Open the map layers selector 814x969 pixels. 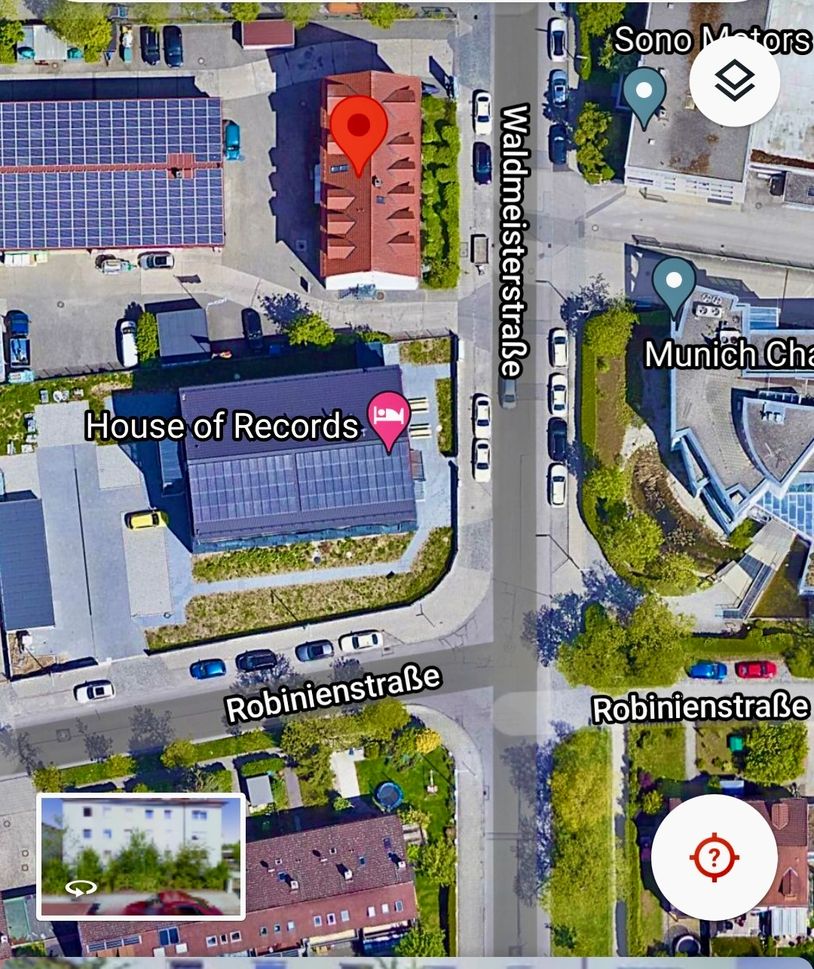click(x=734, y=82)
